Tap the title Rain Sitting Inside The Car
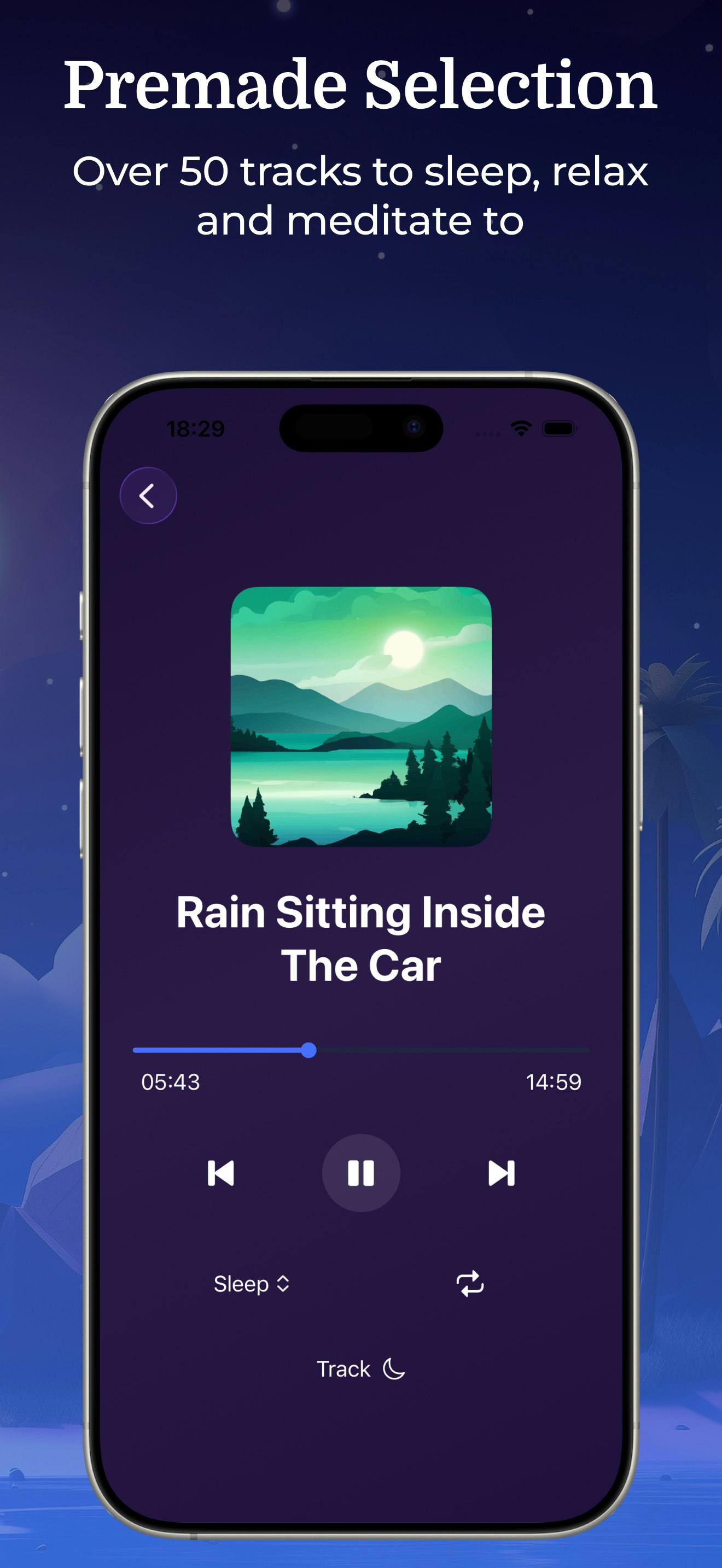This screenshot has width=722, height=1568. tap(361, 938)
